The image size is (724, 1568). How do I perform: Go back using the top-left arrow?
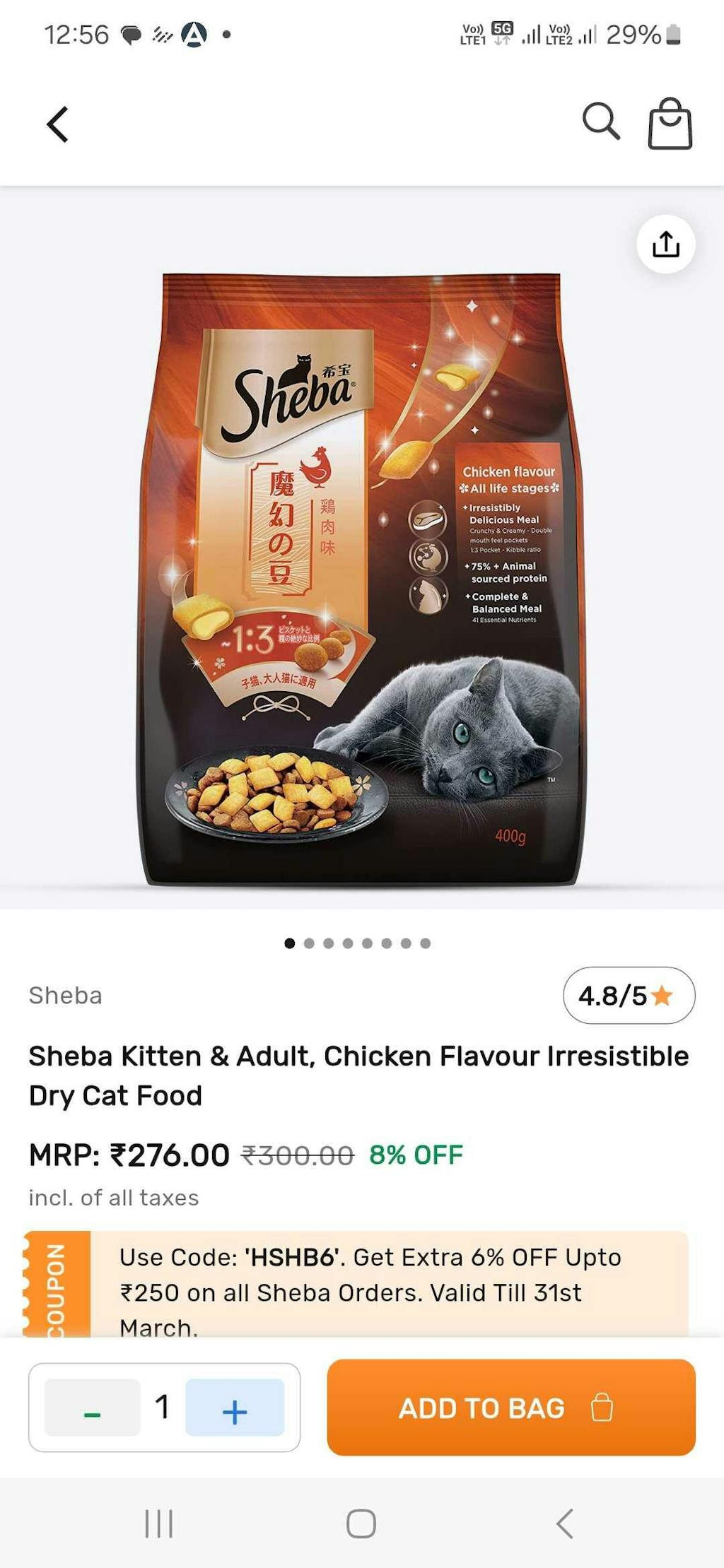click(58, 125)
